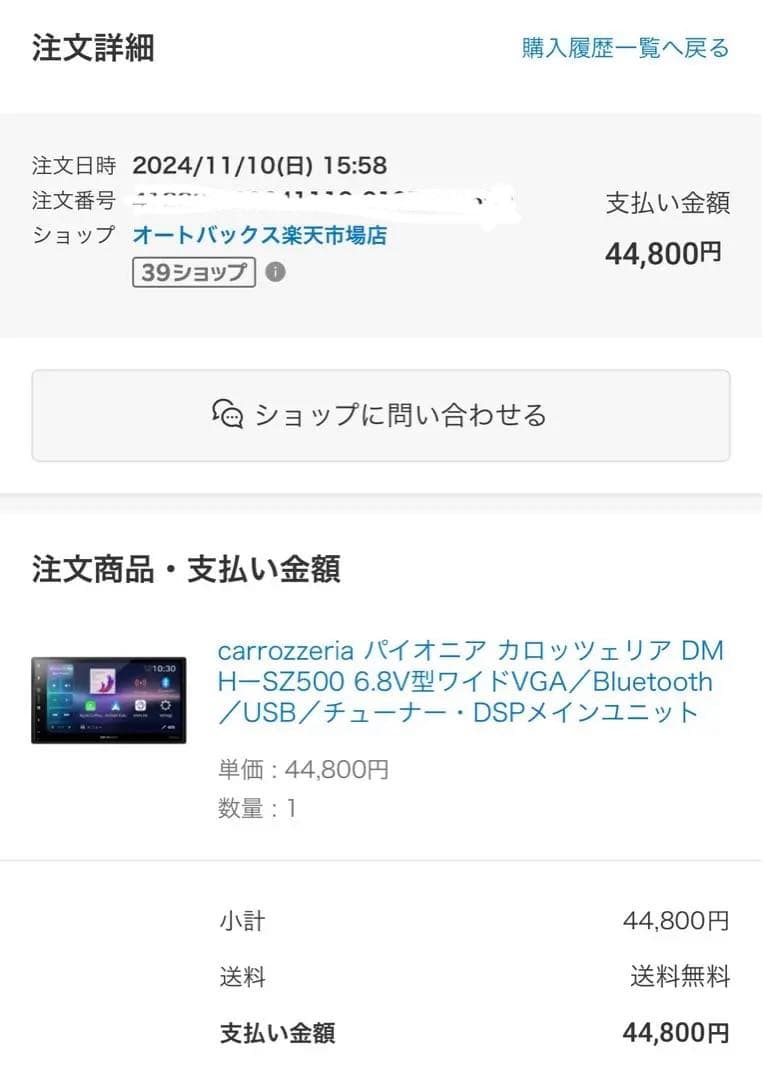Click the 39ショップ badge
Viewport: 763px width, 1080px height.
tap(193, 271)
